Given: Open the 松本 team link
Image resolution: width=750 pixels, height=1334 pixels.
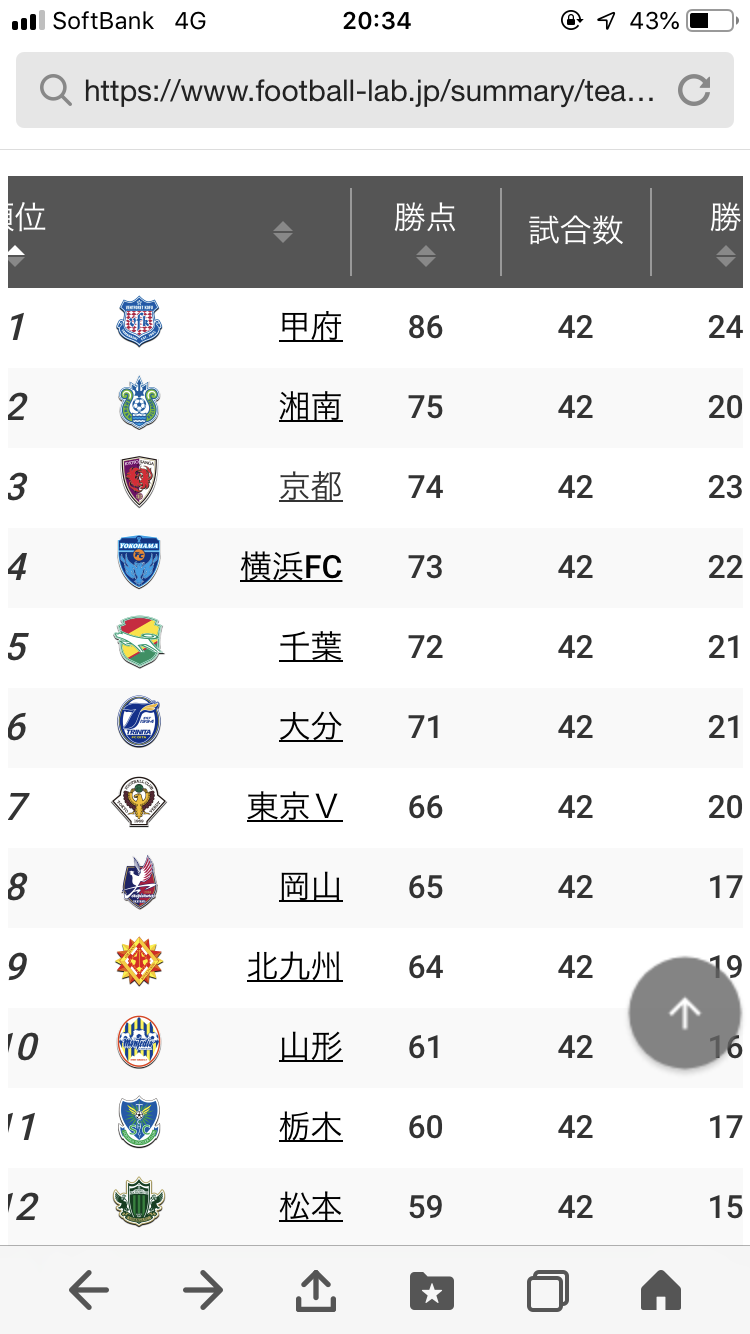Looking at the screenshot, I should click(311, 1207).
